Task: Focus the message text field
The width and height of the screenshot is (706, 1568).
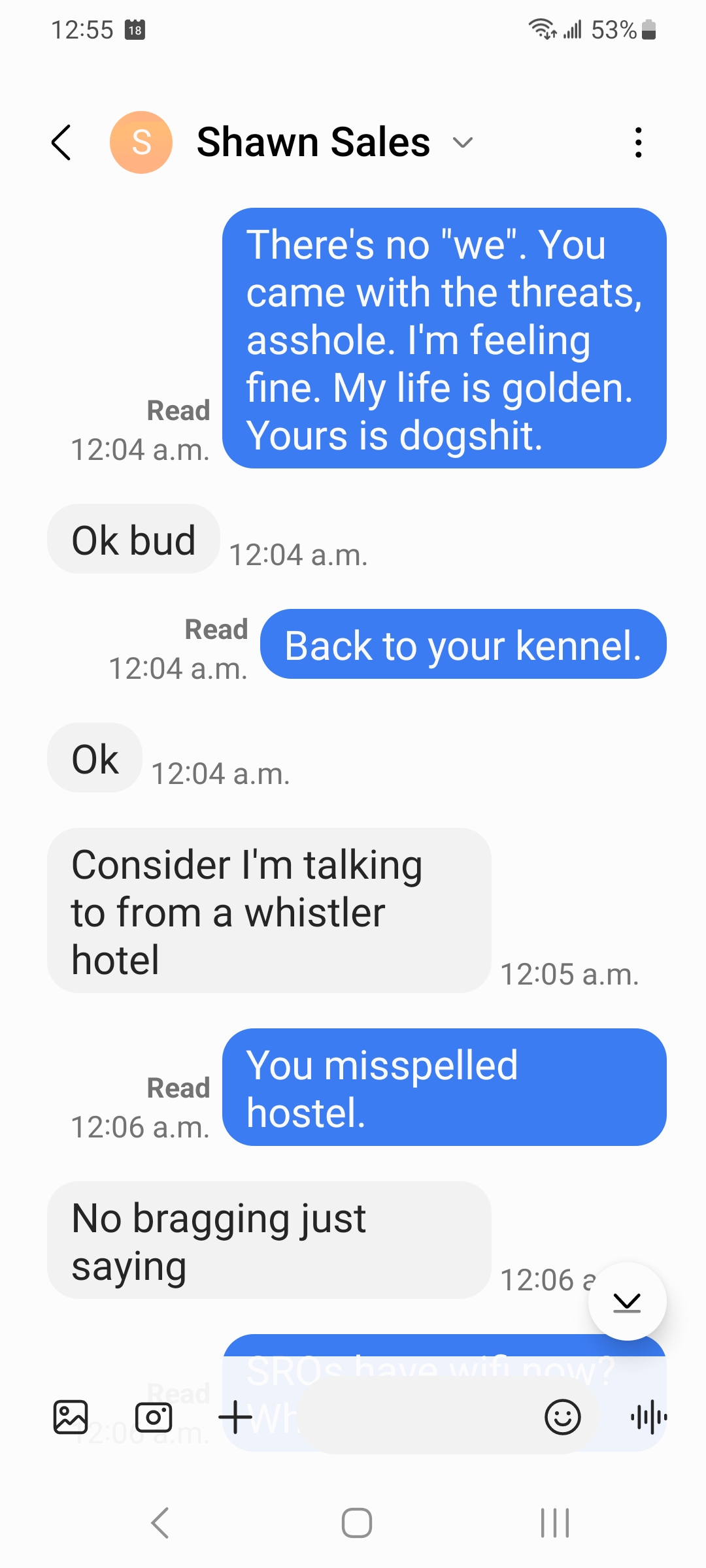Action: (418, 1417)
